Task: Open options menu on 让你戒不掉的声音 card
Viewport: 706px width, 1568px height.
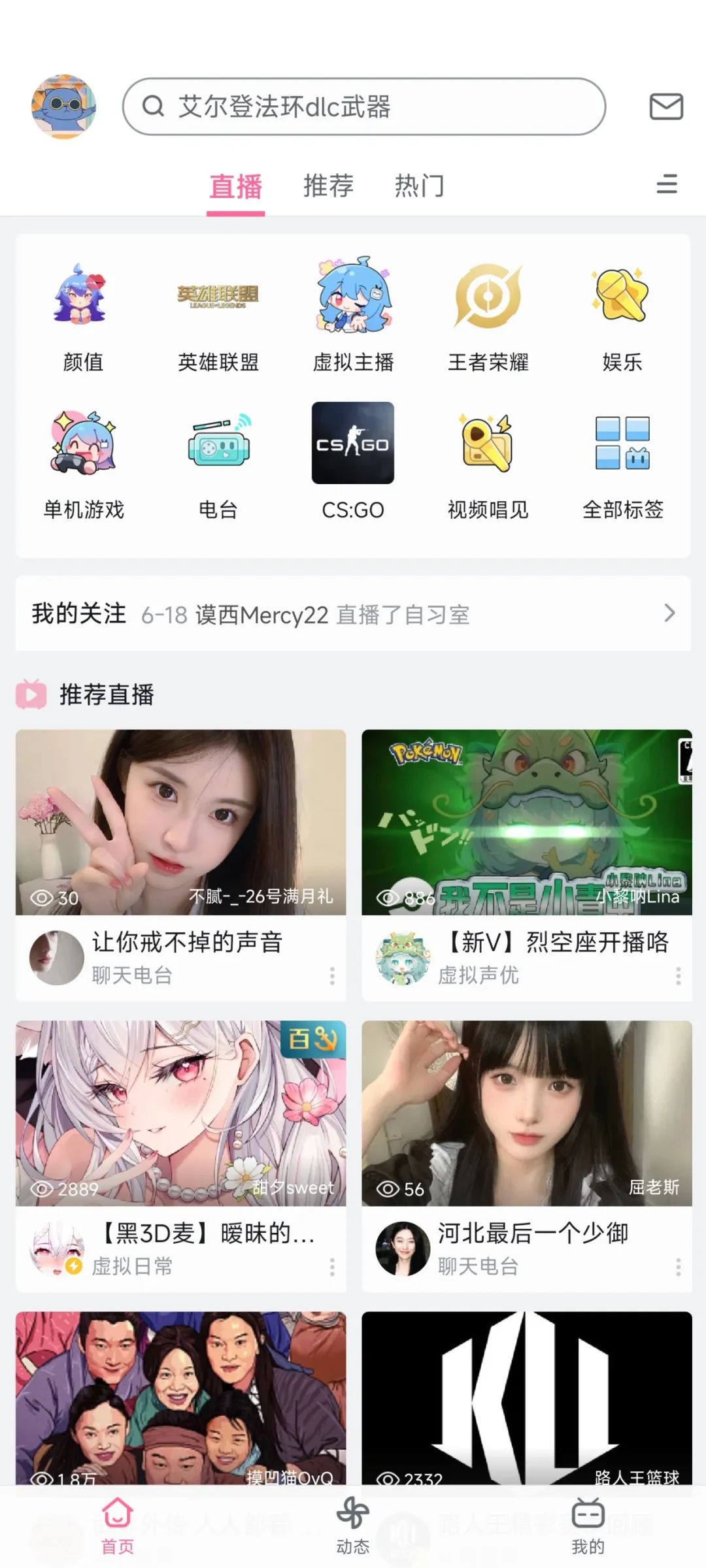Action: [333, 975]
